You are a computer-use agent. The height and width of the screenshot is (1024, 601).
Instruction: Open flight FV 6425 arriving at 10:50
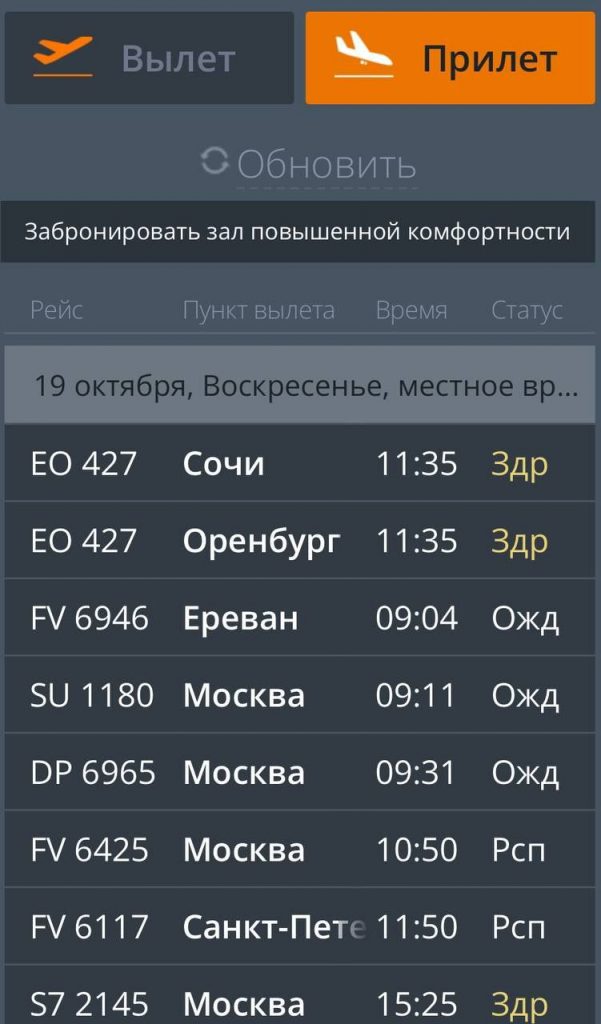300,849
